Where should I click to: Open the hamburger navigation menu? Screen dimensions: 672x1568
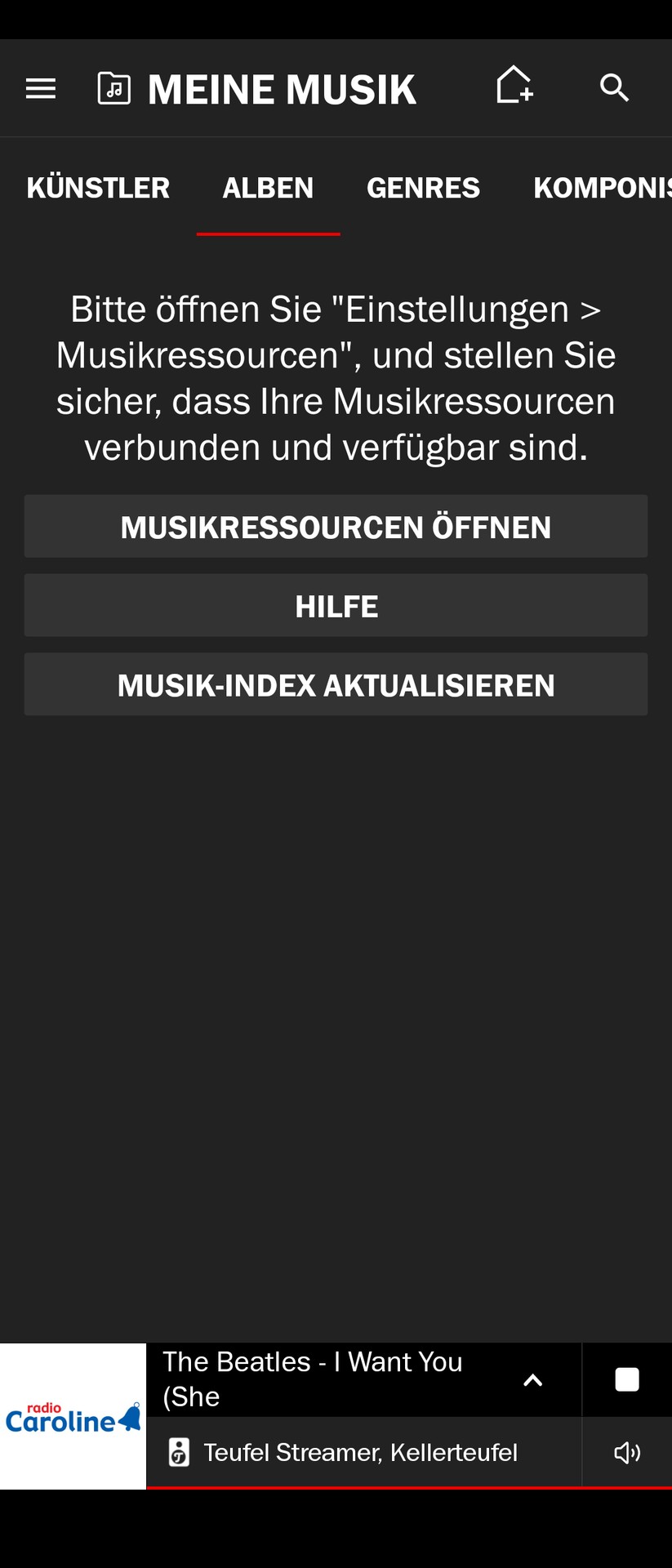40,88
